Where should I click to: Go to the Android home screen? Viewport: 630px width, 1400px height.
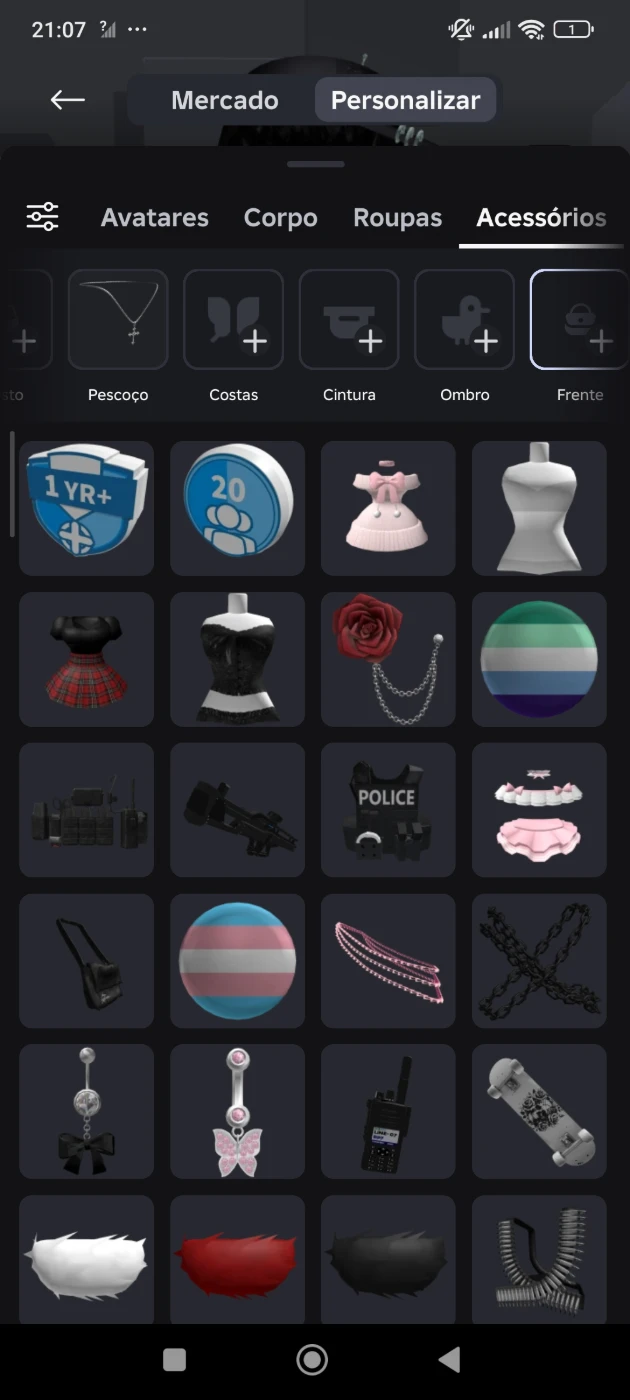click(313, 1359)
